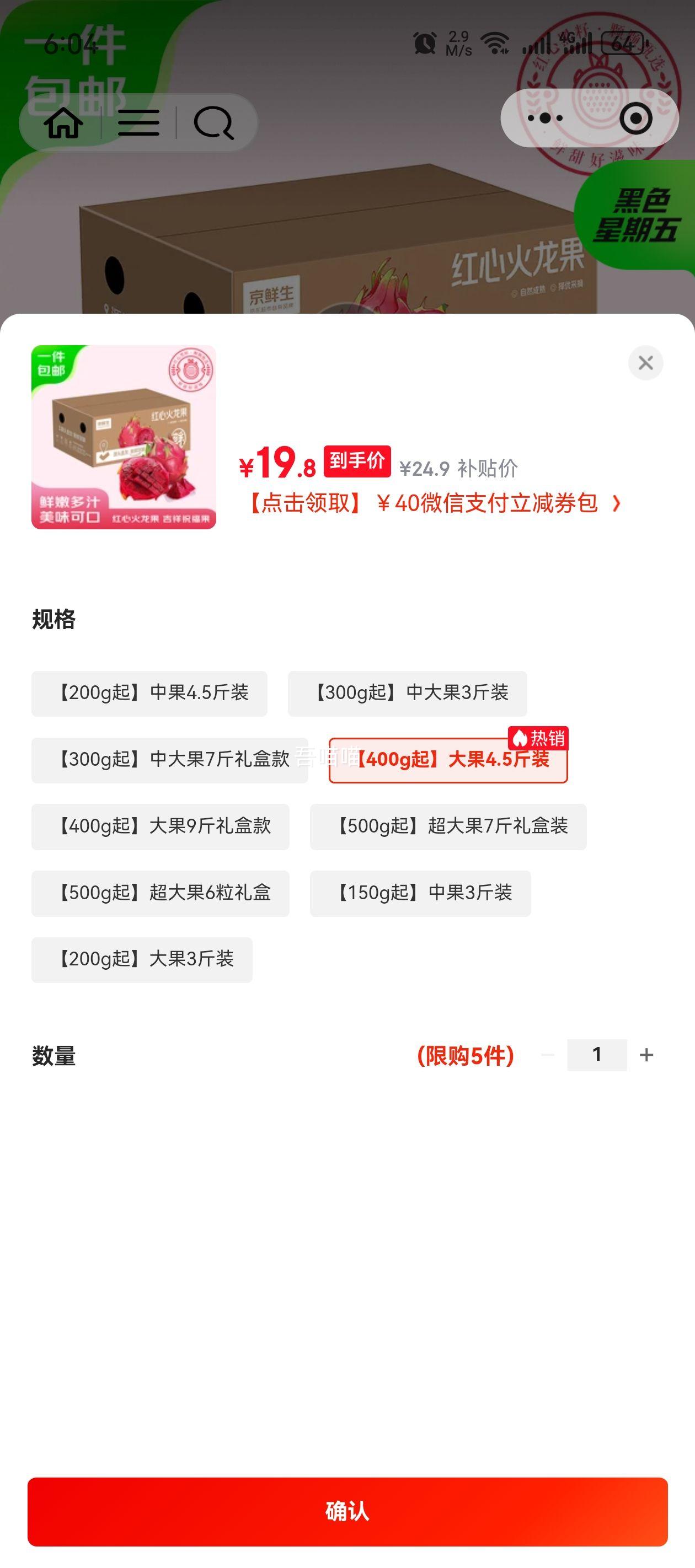
Task: Decrease quantity with the minus stepper
Action: tap(548, 1055)
